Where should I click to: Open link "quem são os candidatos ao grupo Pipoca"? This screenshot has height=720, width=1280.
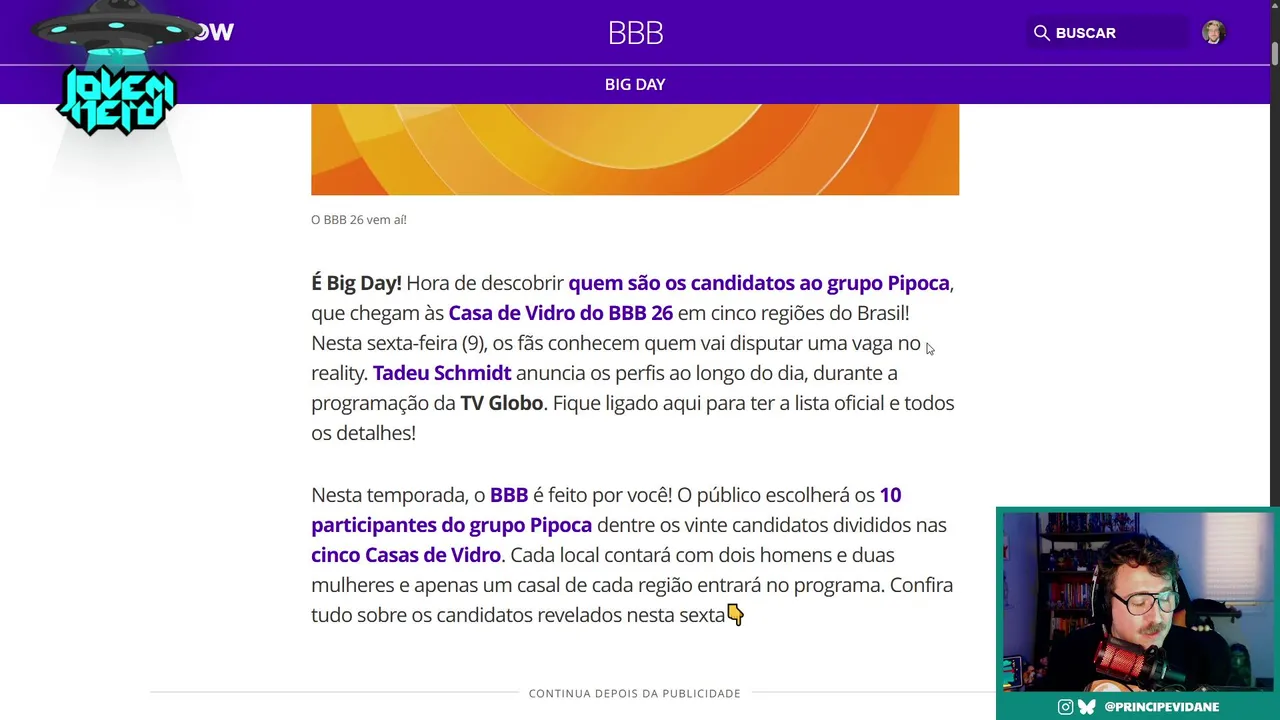758,283
